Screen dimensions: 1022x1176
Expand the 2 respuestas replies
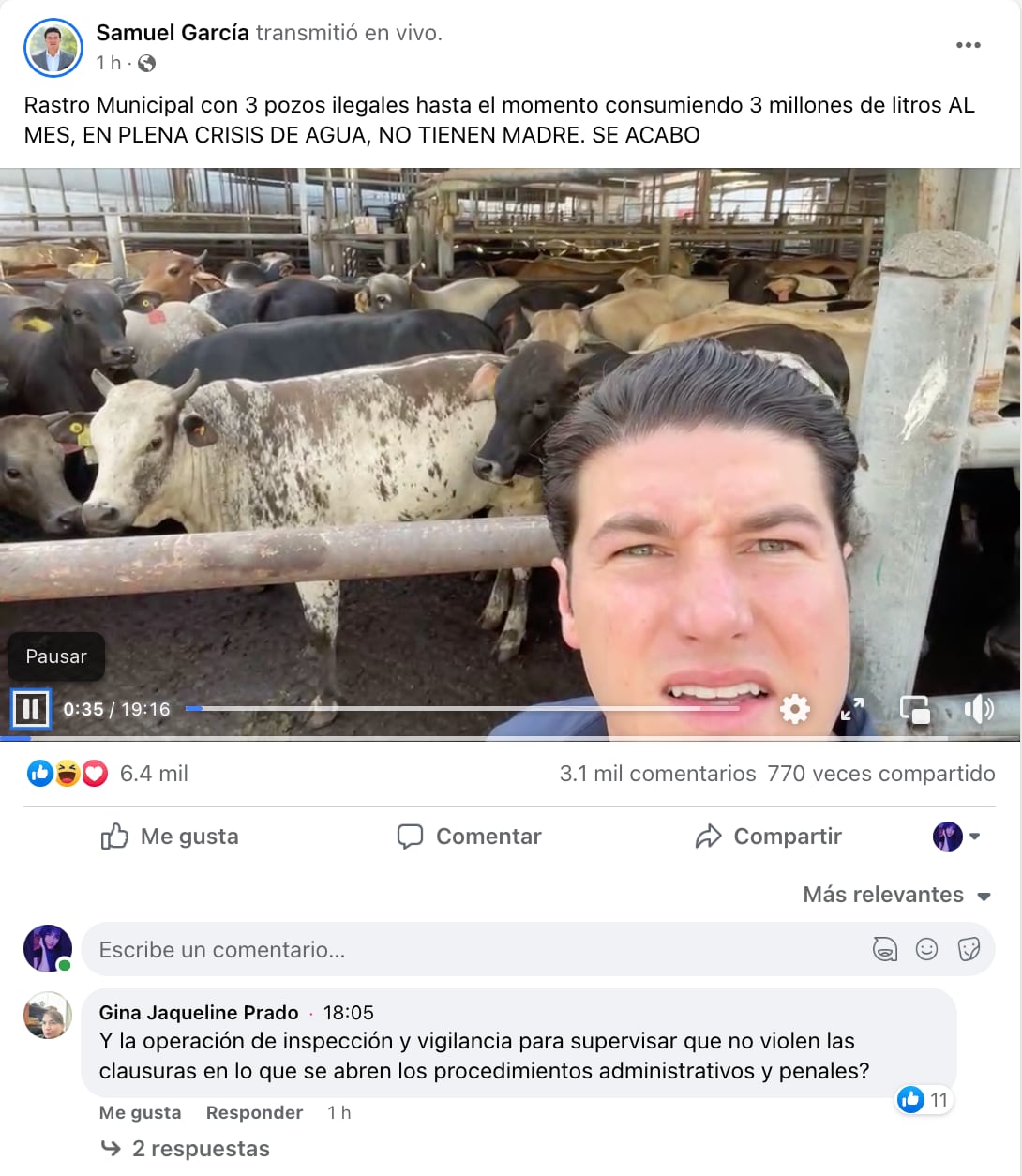click(x=200, y=1149)
